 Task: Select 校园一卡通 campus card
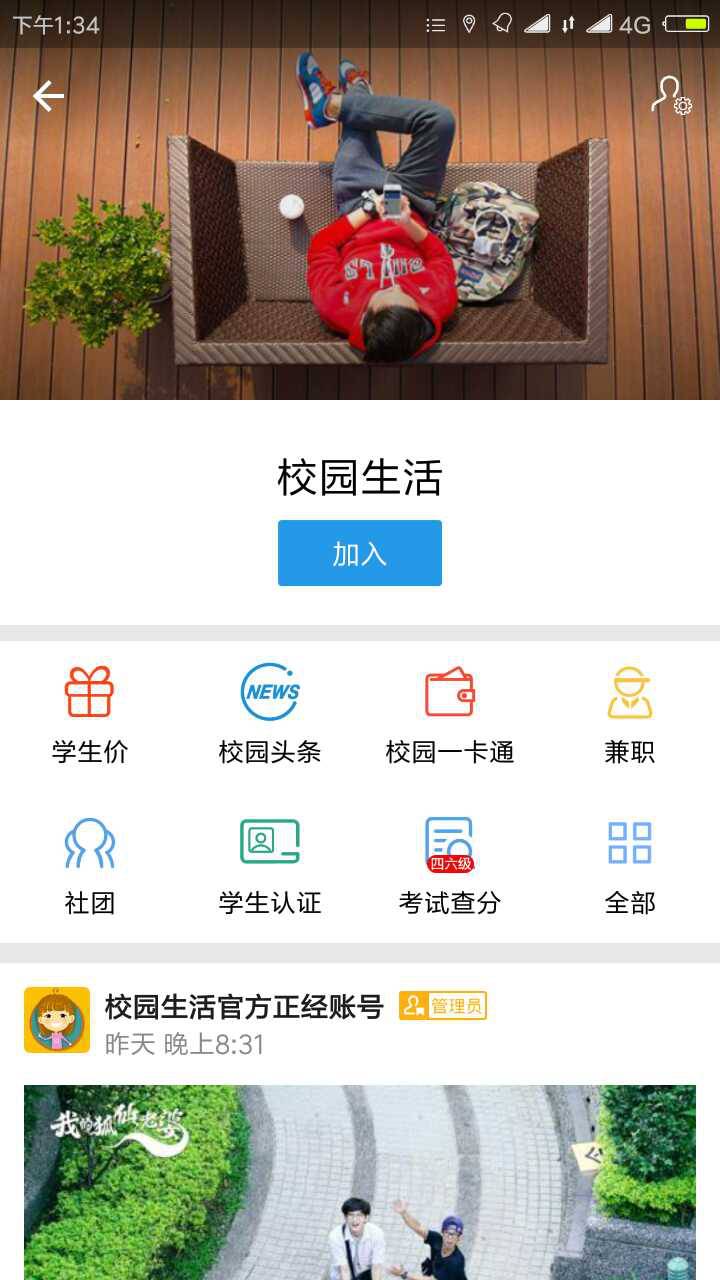450,714
